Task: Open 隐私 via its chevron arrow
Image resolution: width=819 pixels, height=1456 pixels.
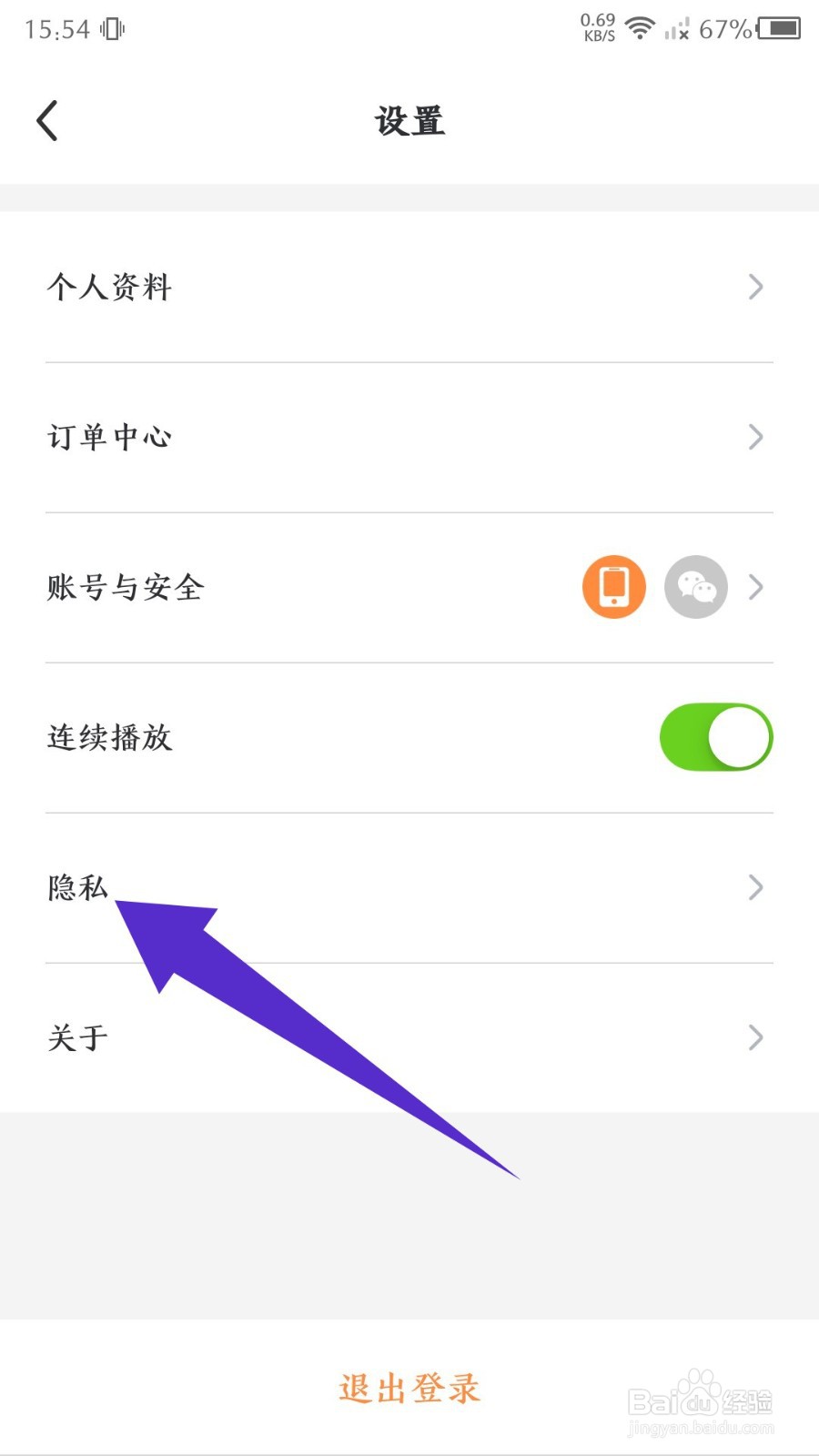Action: [x=755, y=887]
